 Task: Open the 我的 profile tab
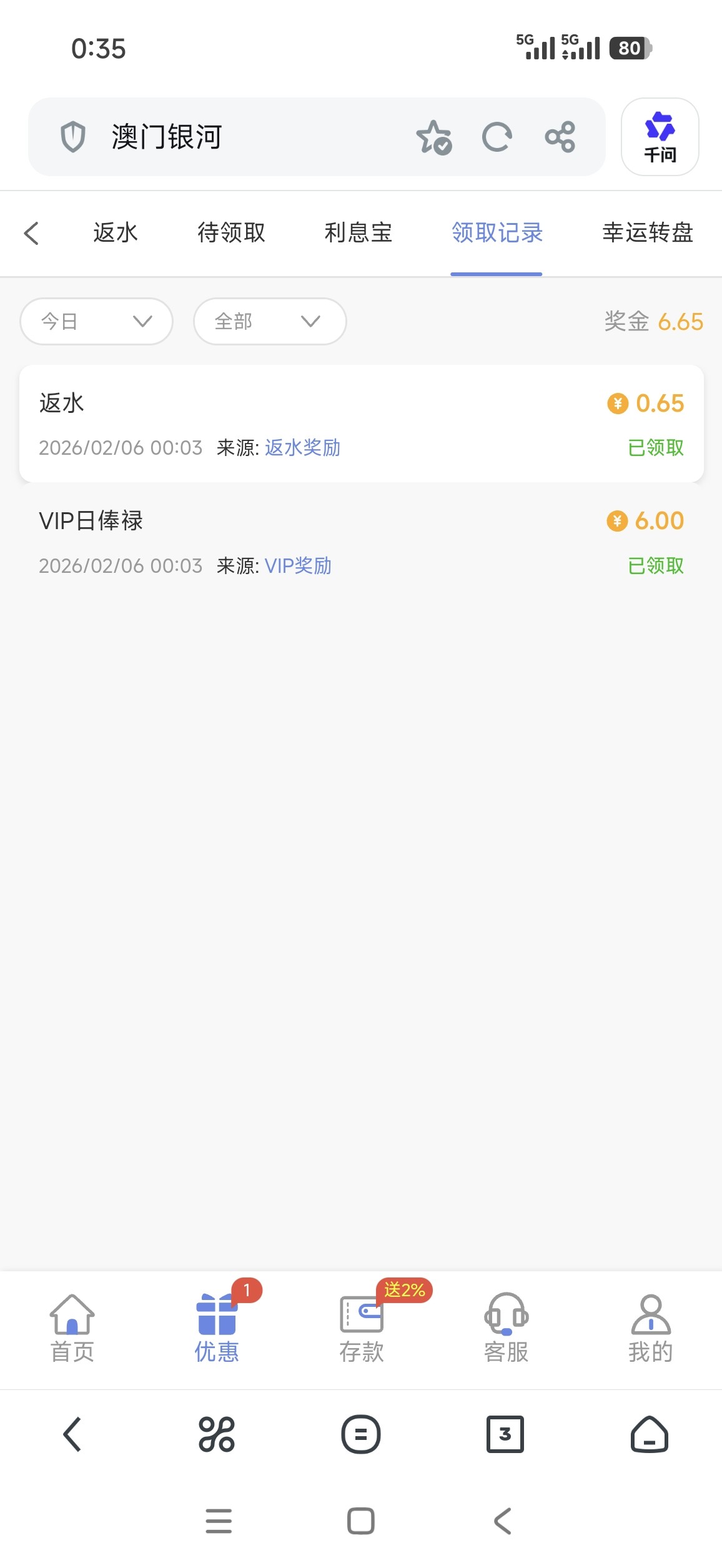(650, 1327)
